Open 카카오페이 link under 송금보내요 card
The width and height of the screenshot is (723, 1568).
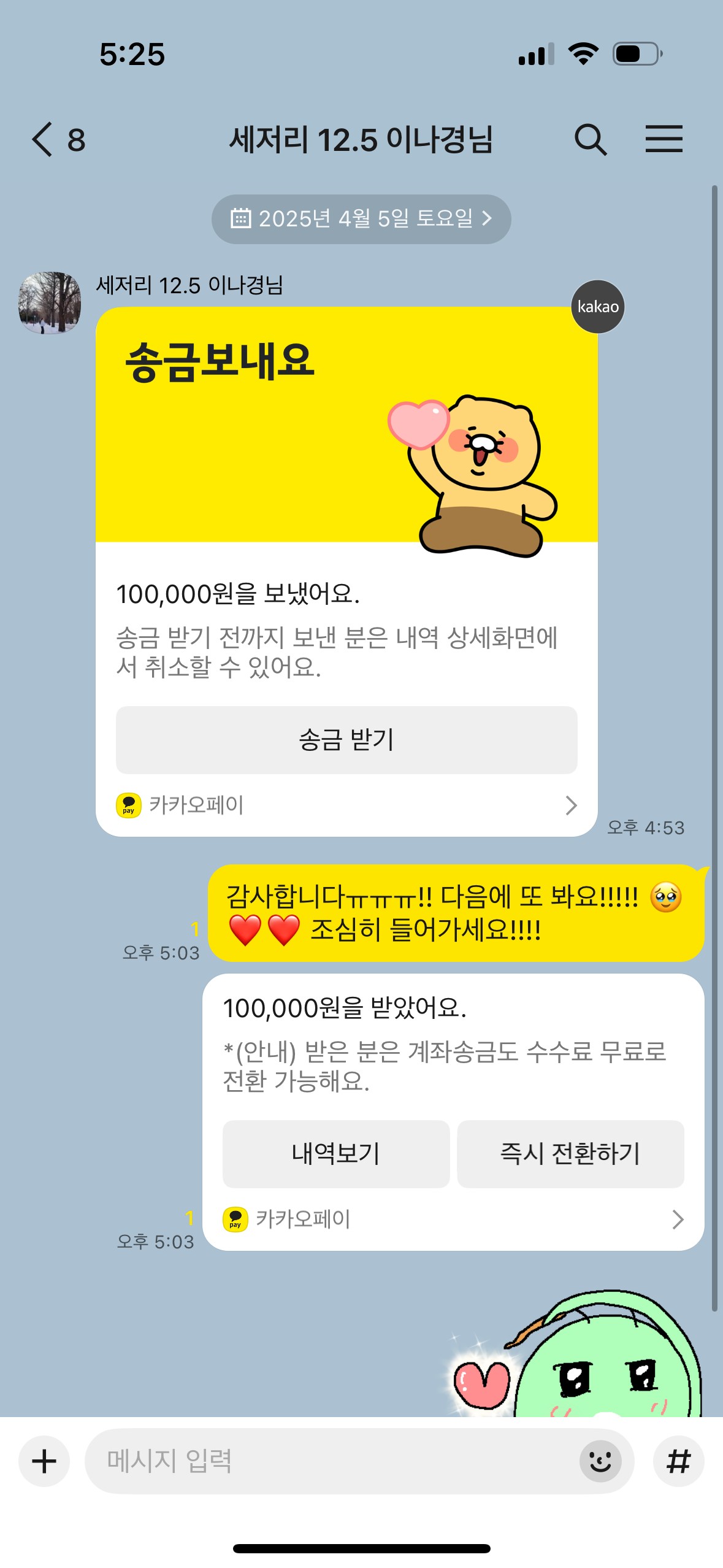(x=346, y=805)
